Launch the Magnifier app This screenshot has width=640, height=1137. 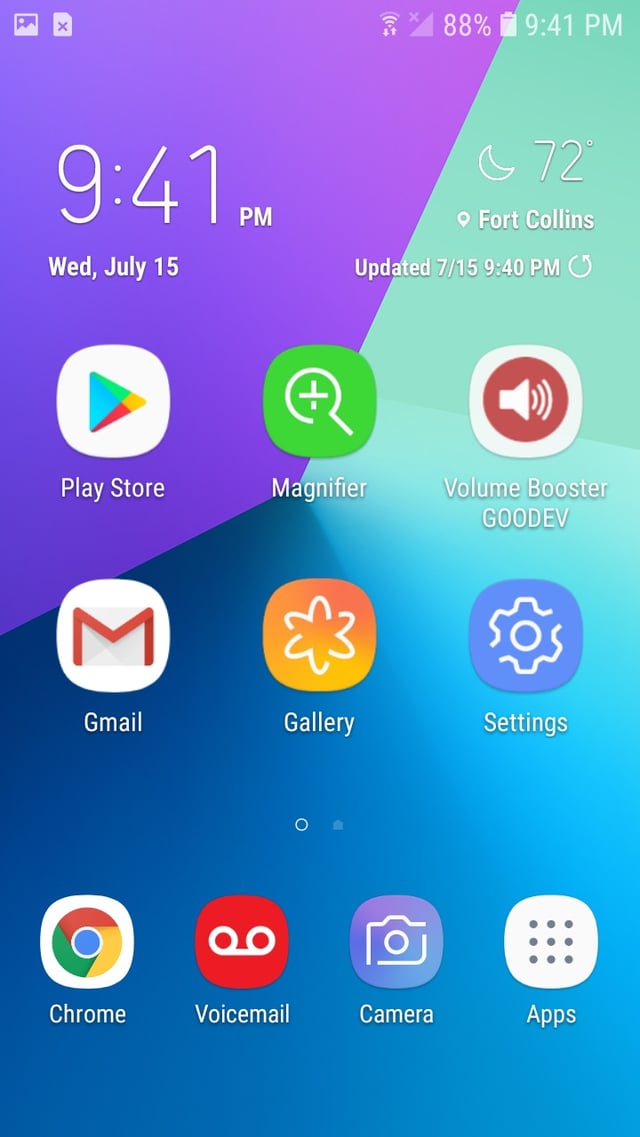click(319, 401)
